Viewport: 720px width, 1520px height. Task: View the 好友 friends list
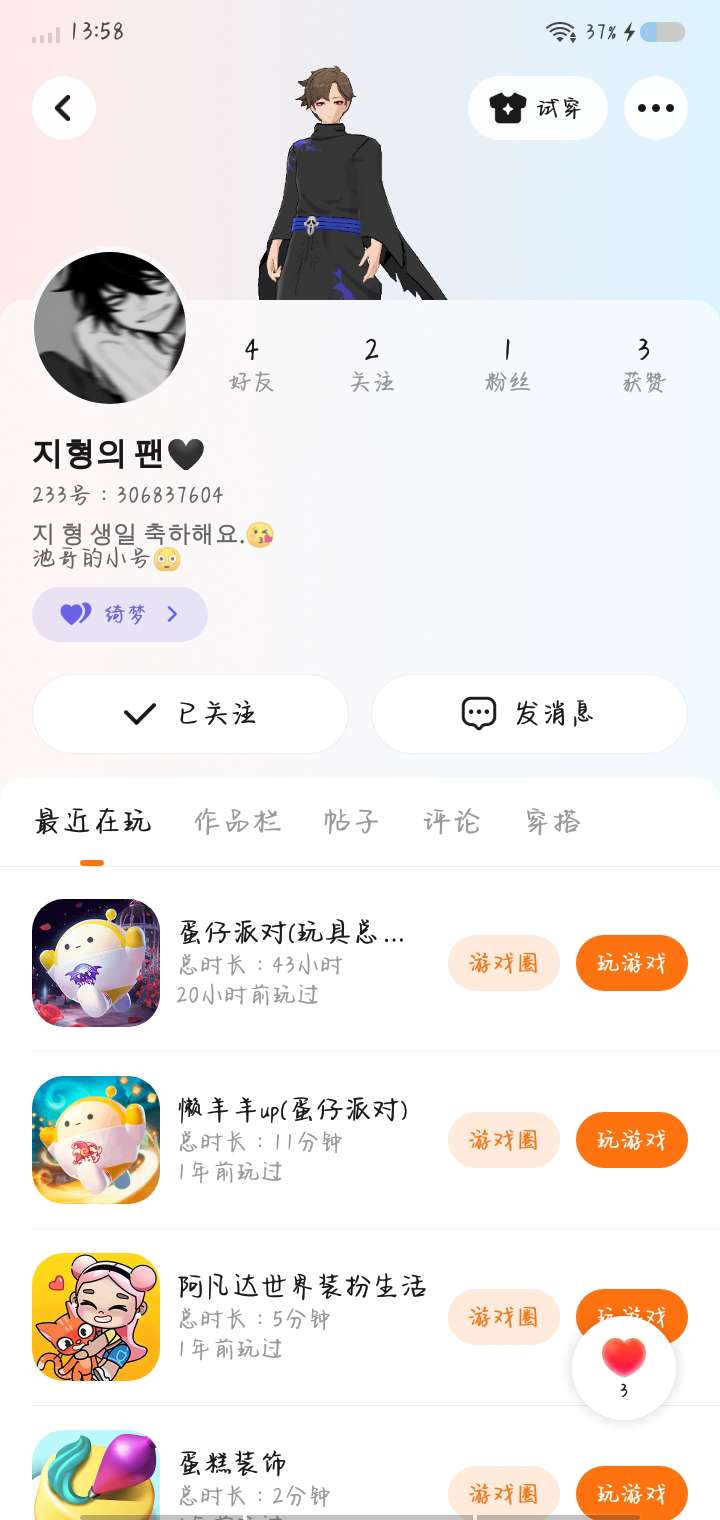pos(251,364)
